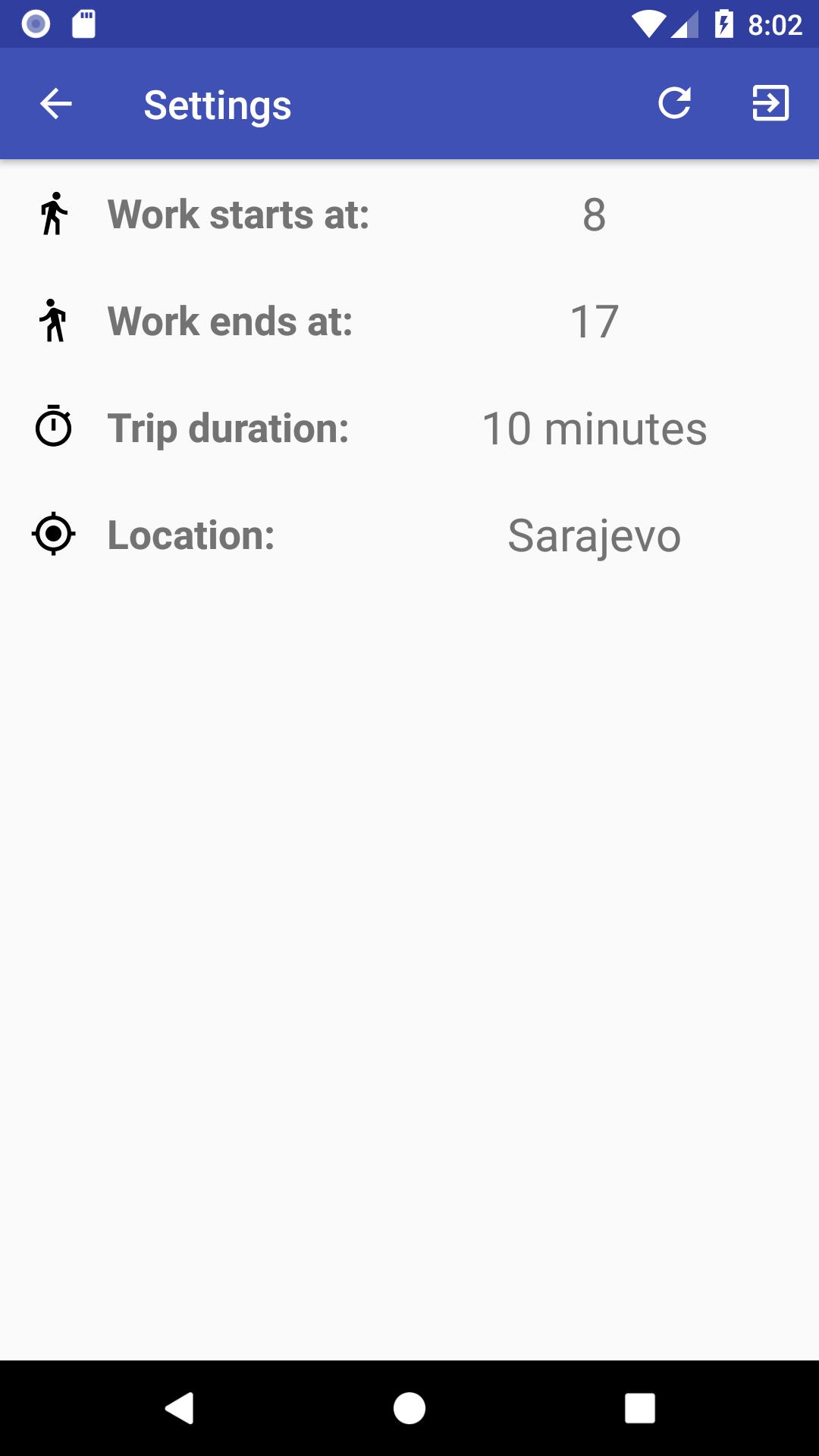Go back using the app bar arrow
The width and height of the screenshot is (819, 1456).
pos(56,104)
